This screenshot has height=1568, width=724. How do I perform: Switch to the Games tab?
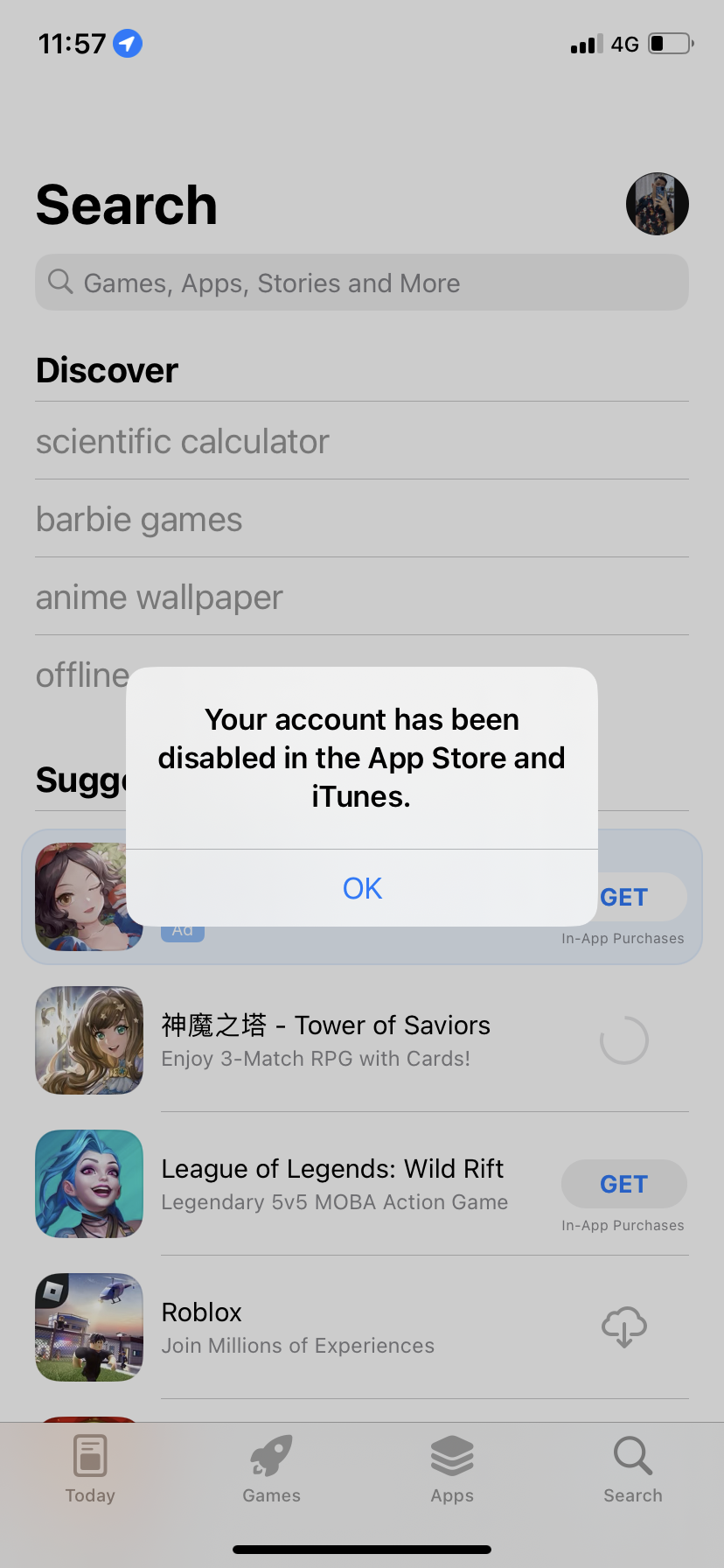tap(271, 1469)
